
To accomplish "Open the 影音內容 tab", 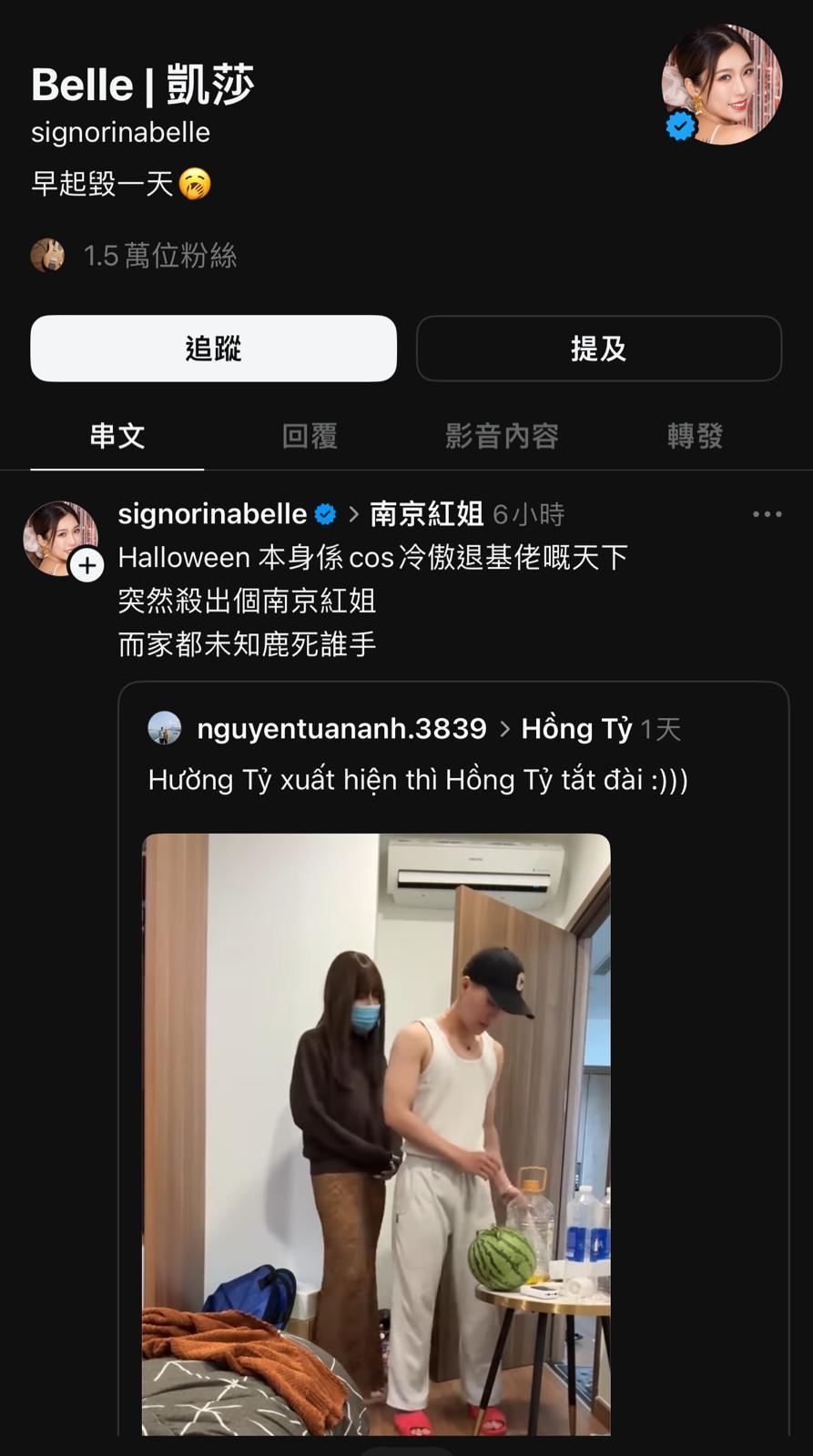I will pyautogui.click(x=502, y=437).
